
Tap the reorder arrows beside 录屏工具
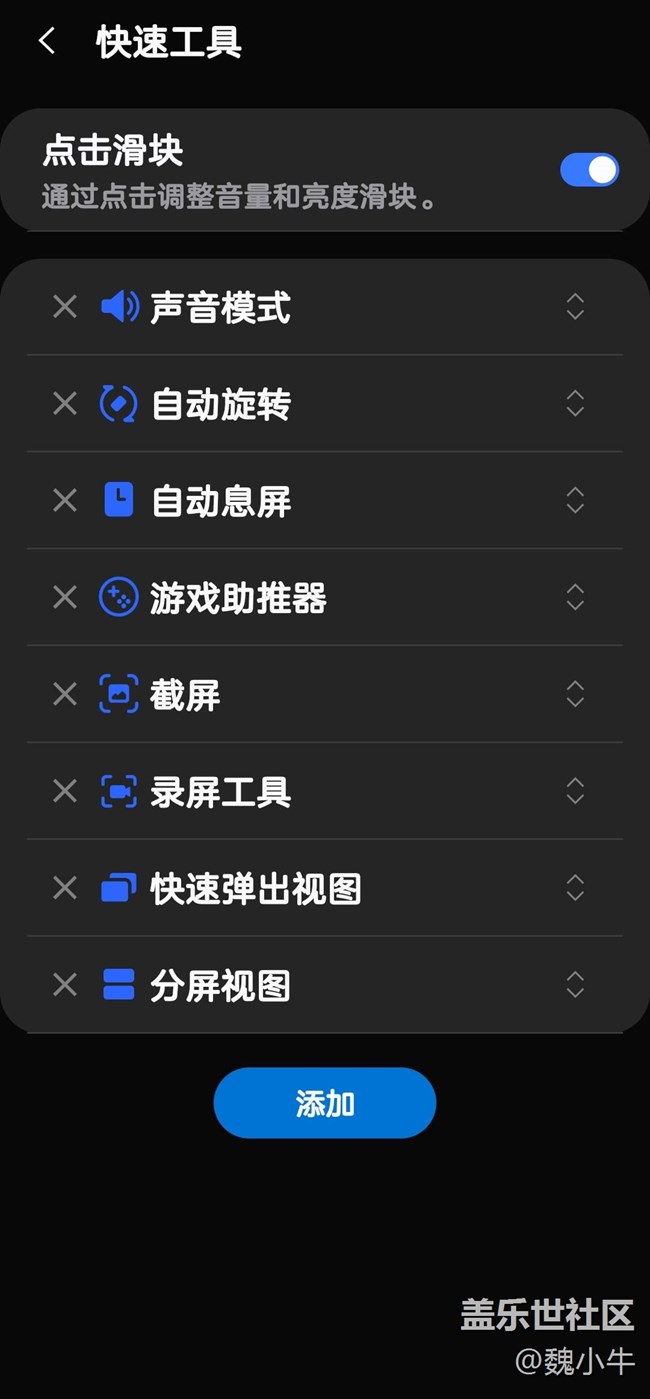tap(575, 791)
